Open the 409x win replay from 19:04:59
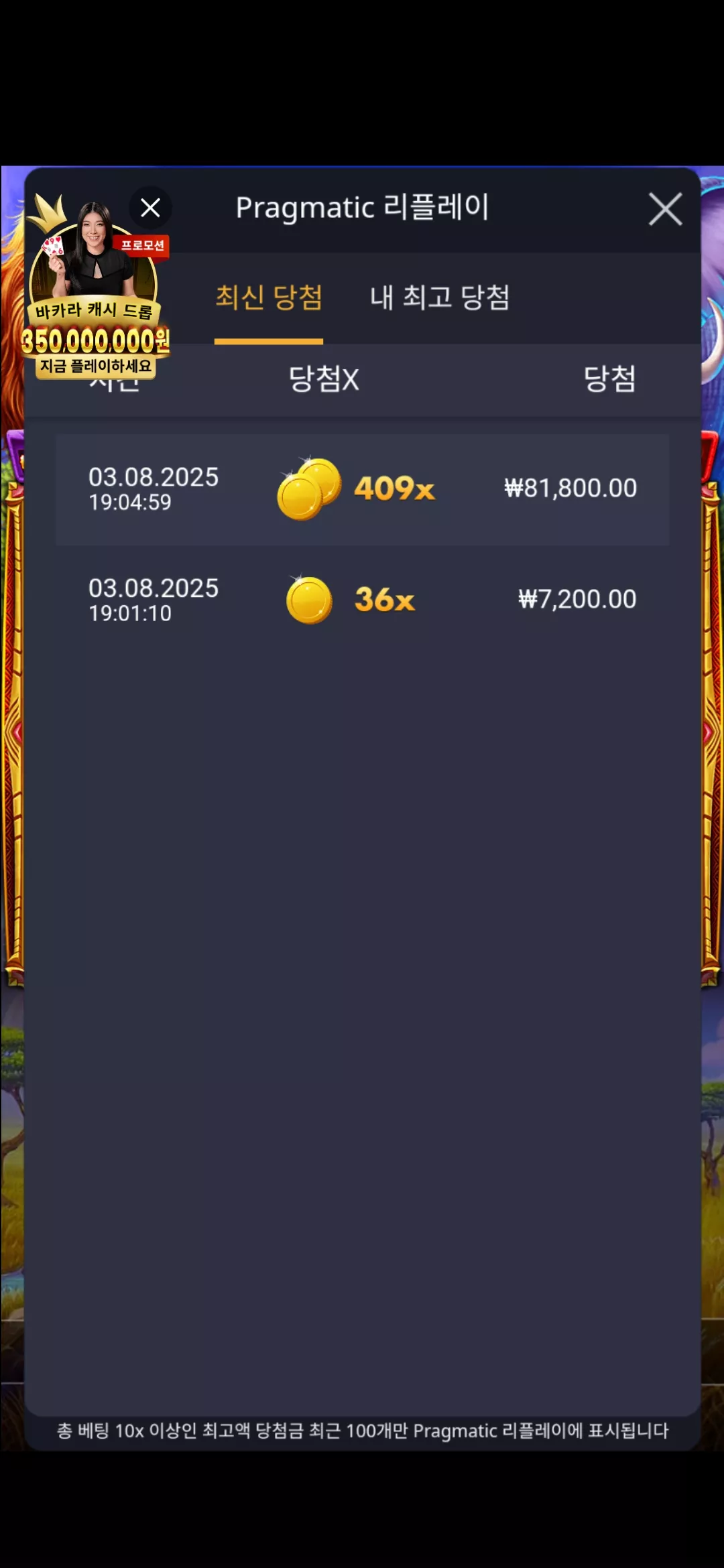The width and height of the screenshot is (724, 1568). pyautogui.click(x=363, y=489)
